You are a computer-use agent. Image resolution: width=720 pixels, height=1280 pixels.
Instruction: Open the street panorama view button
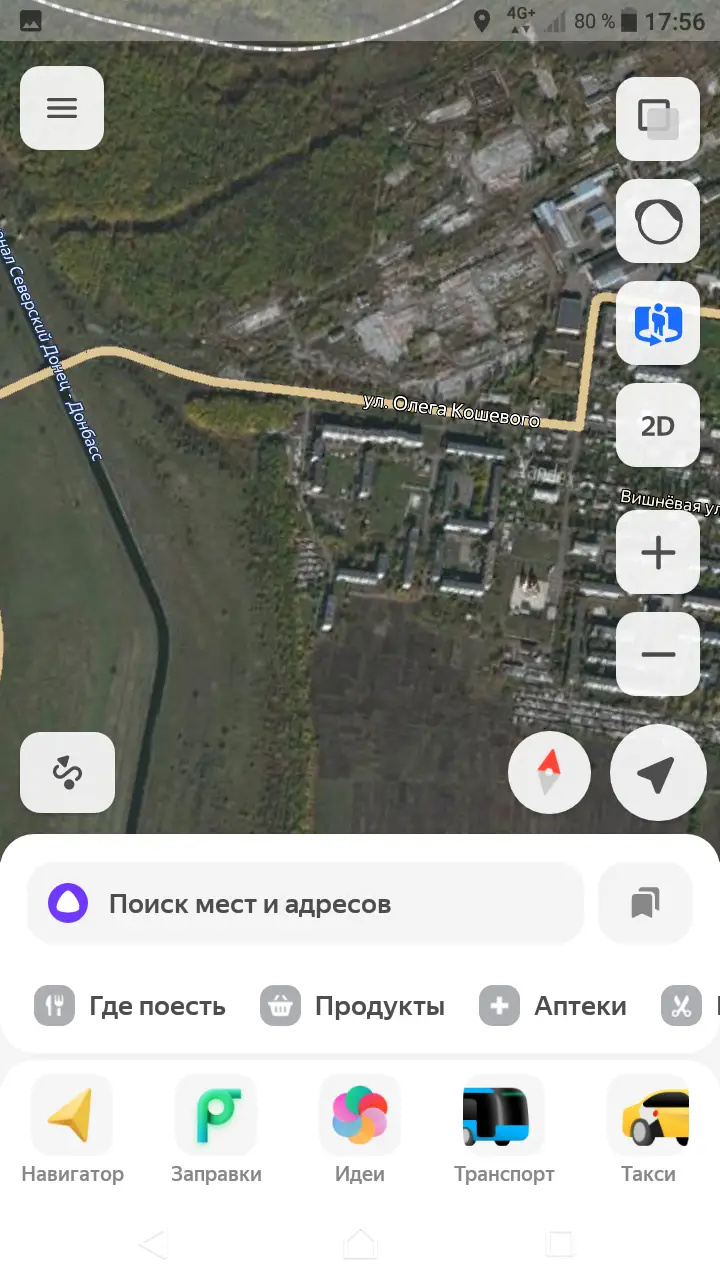(657, 324)
